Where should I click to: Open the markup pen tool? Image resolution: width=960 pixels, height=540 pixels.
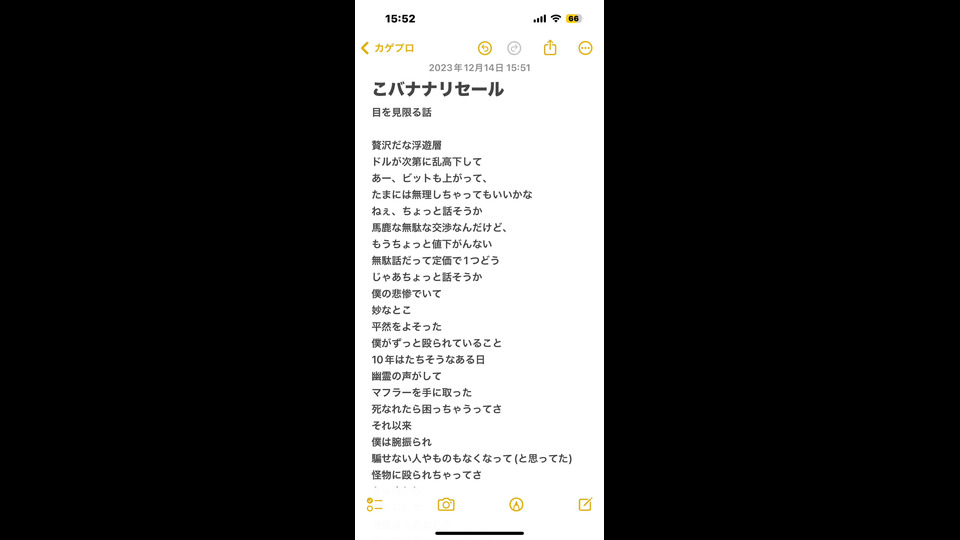point(516,505)
